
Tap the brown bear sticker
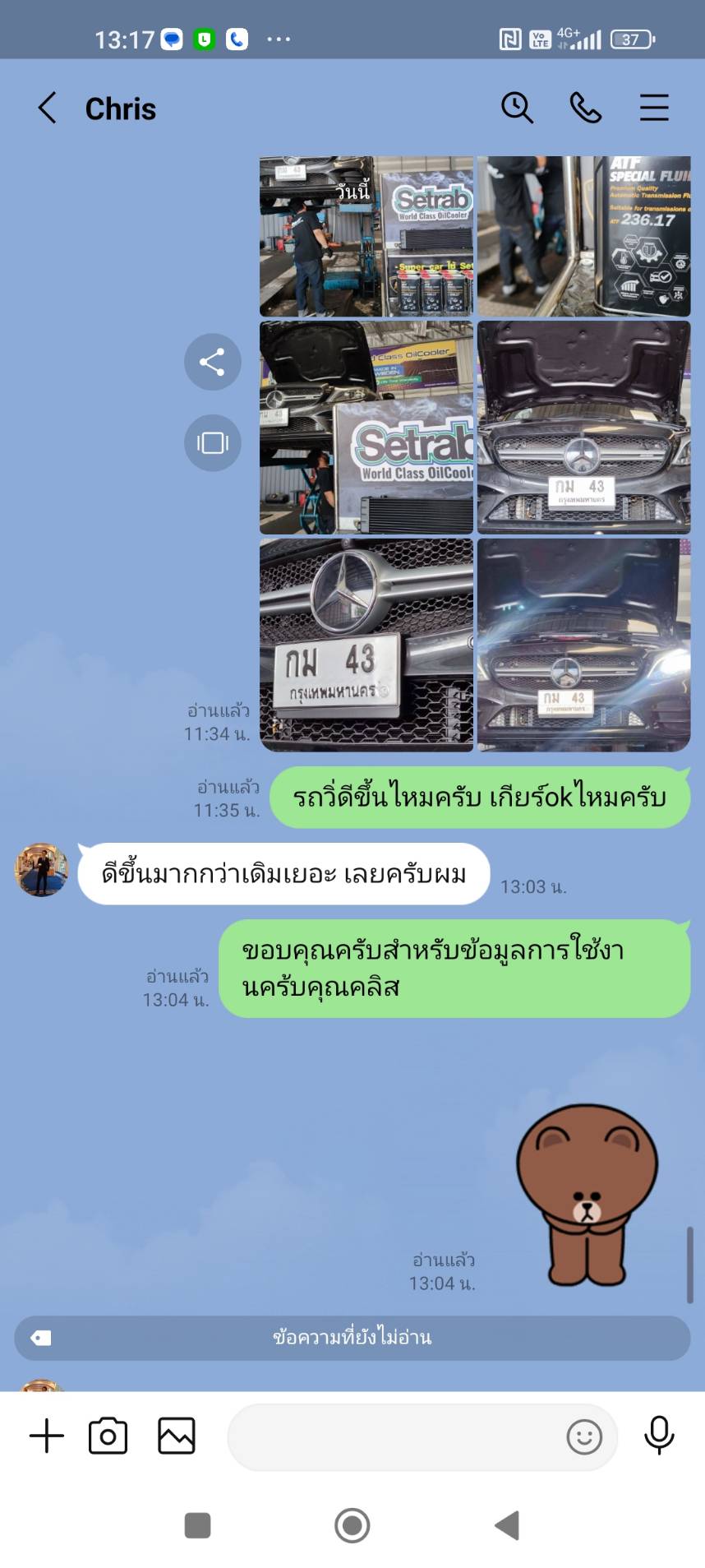[587, 1196]
